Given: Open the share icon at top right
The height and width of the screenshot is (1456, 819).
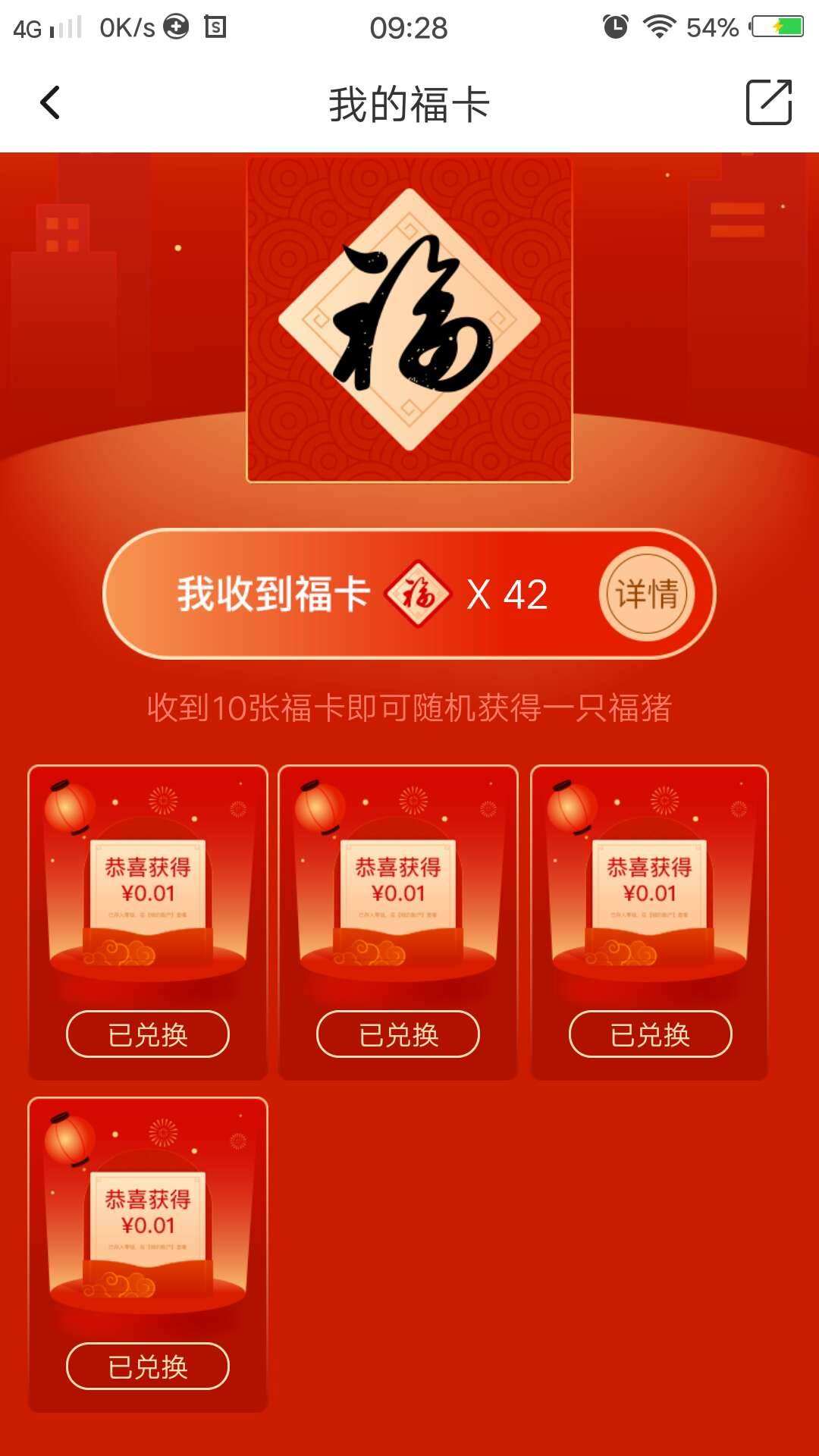Looking at the screenshot, I should 770,102.
